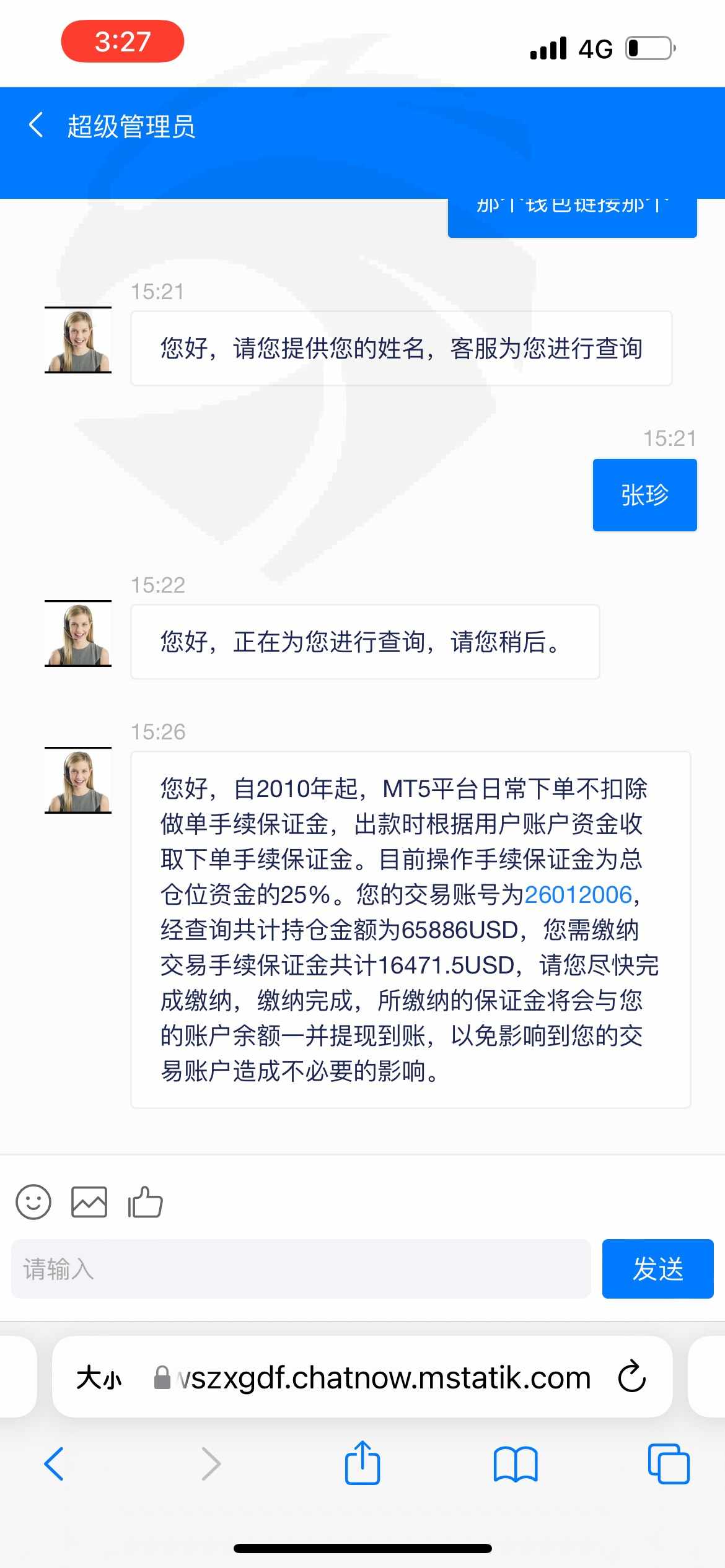
Task: Tap the thumbs-up rating icon
Action: coord(145,1202)
